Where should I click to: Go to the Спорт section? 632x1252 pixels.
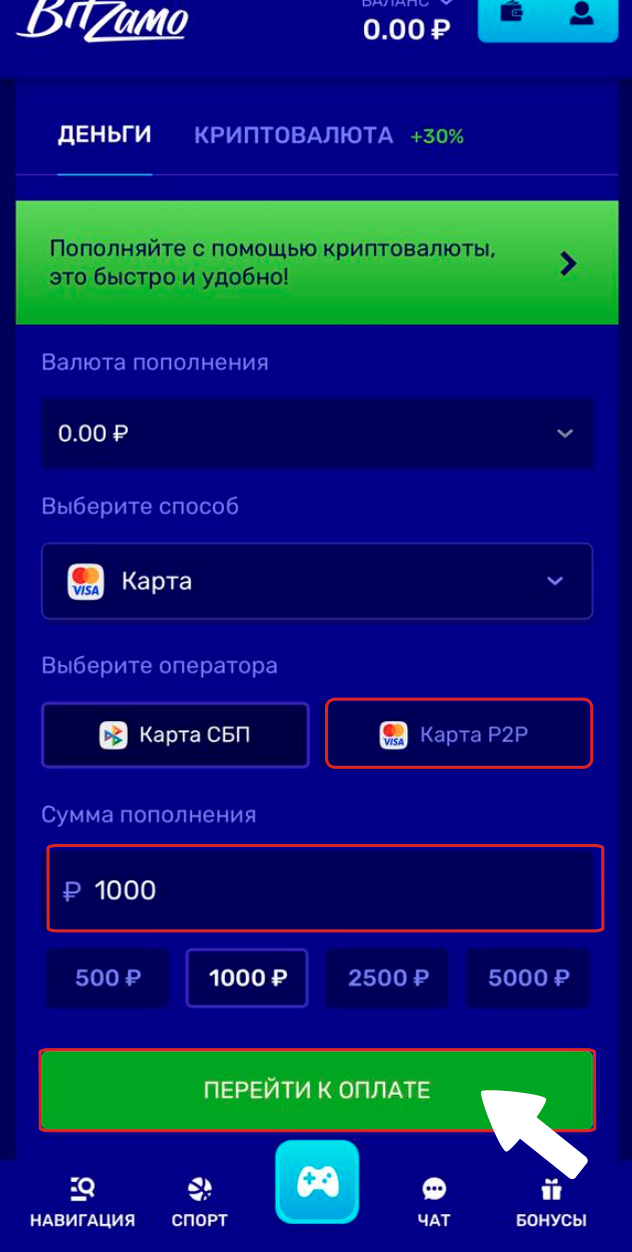pyautogui.click(x=200, y=1203)
